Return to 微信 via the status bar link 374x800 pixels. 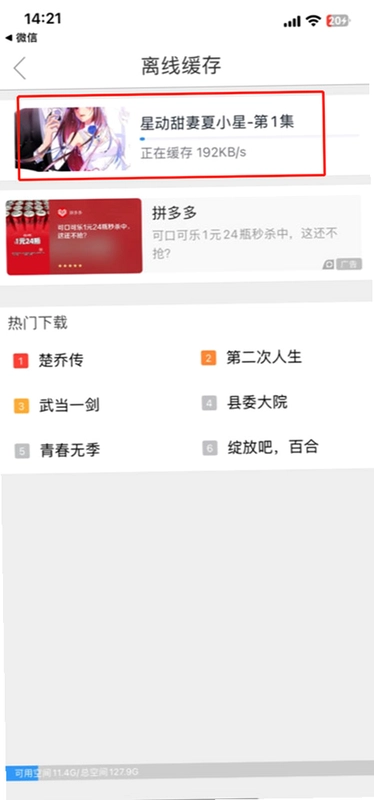pyautogui.click(x=21, y=38)
